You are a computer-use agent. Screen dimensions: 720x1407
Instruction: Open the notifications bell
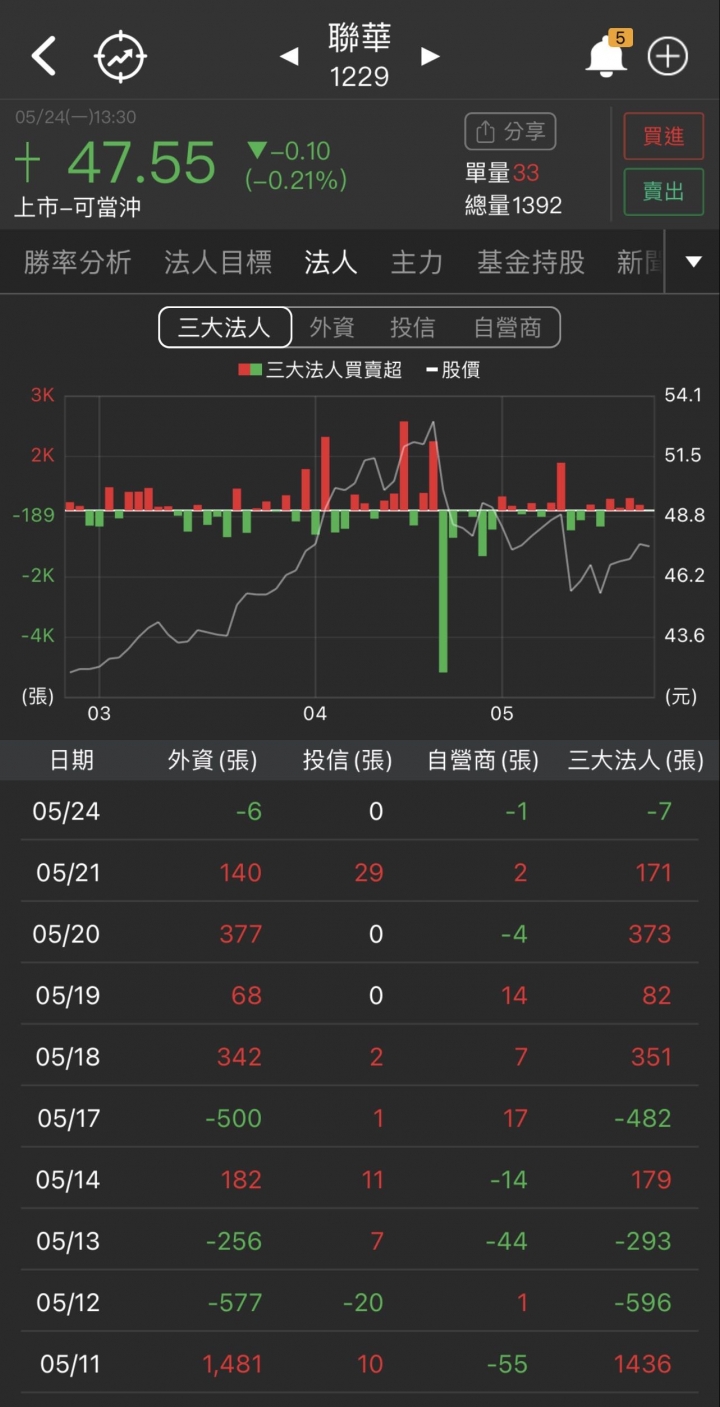click(x=606, y=56)
